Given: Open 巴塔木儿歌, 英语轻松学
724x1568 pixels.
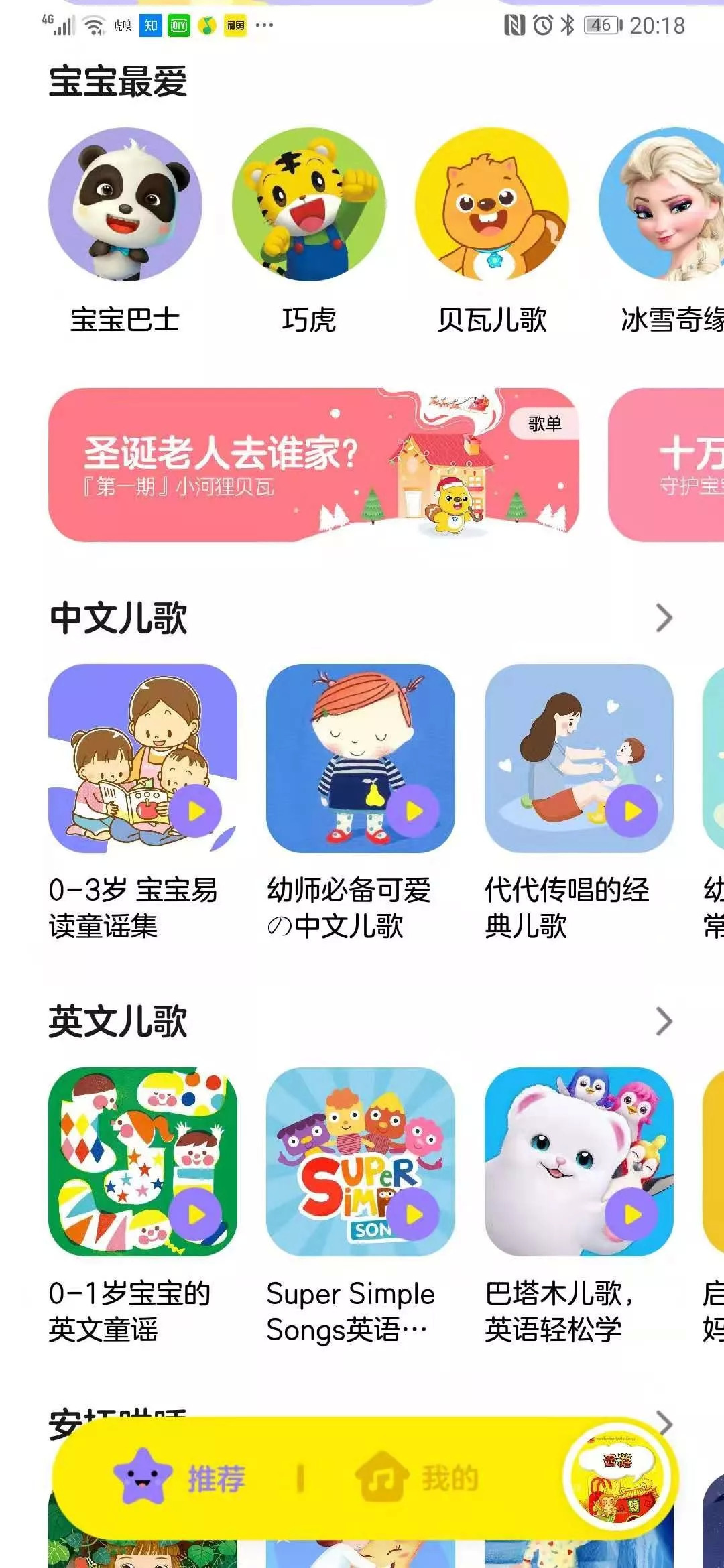Looking at the screenshot, I should pos(579,1161).
